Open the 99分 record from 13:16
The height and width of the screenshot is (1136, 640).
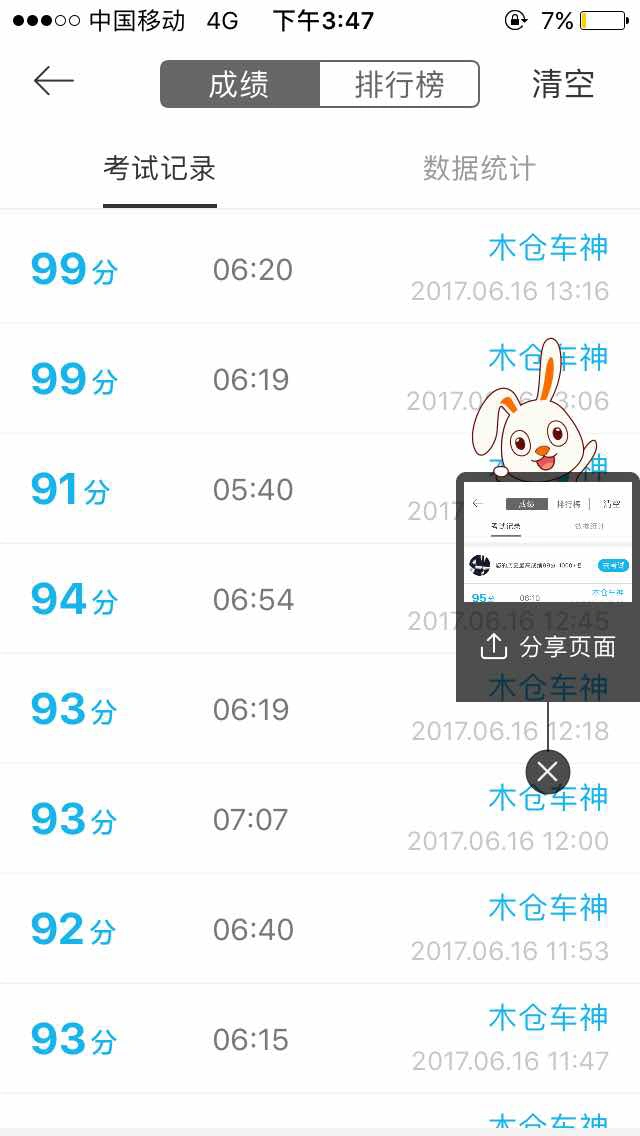[250, 269]
